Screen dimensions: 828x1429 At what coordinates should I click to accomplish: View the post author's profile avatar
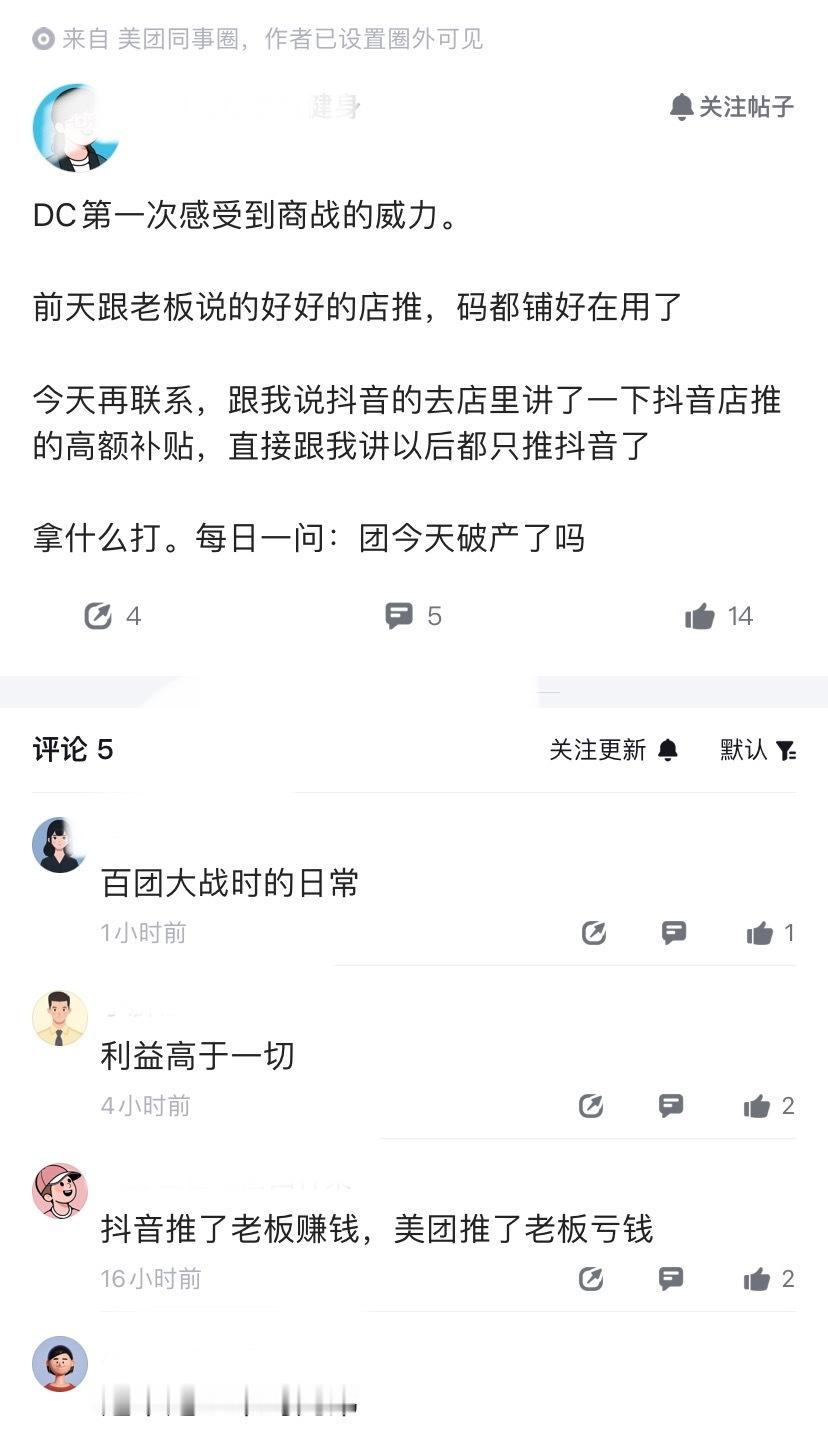click(76, 129)
